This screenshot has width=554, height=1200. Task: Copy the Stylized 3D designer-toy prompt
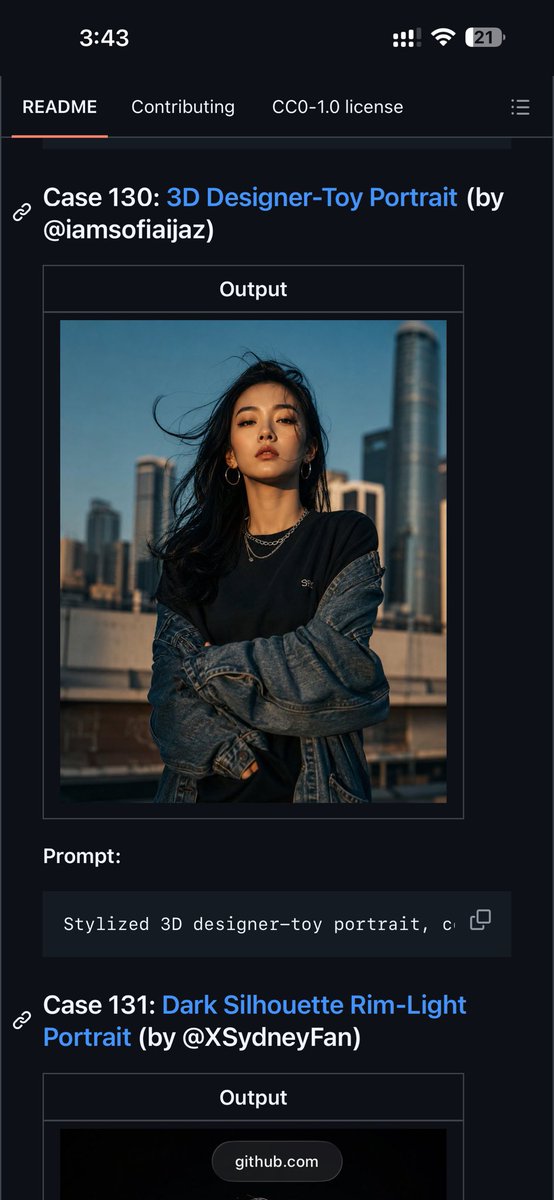(x=481, y=920)
